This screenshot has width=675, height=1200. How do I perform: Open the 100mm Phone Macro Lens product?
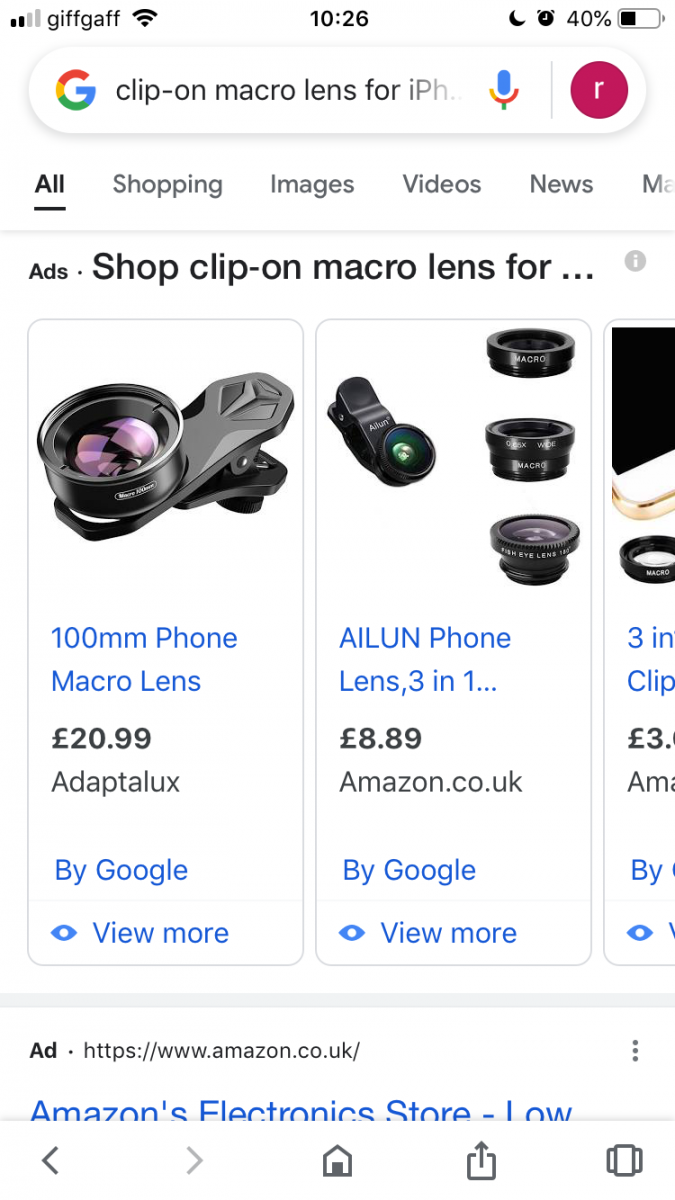(144, 660)
